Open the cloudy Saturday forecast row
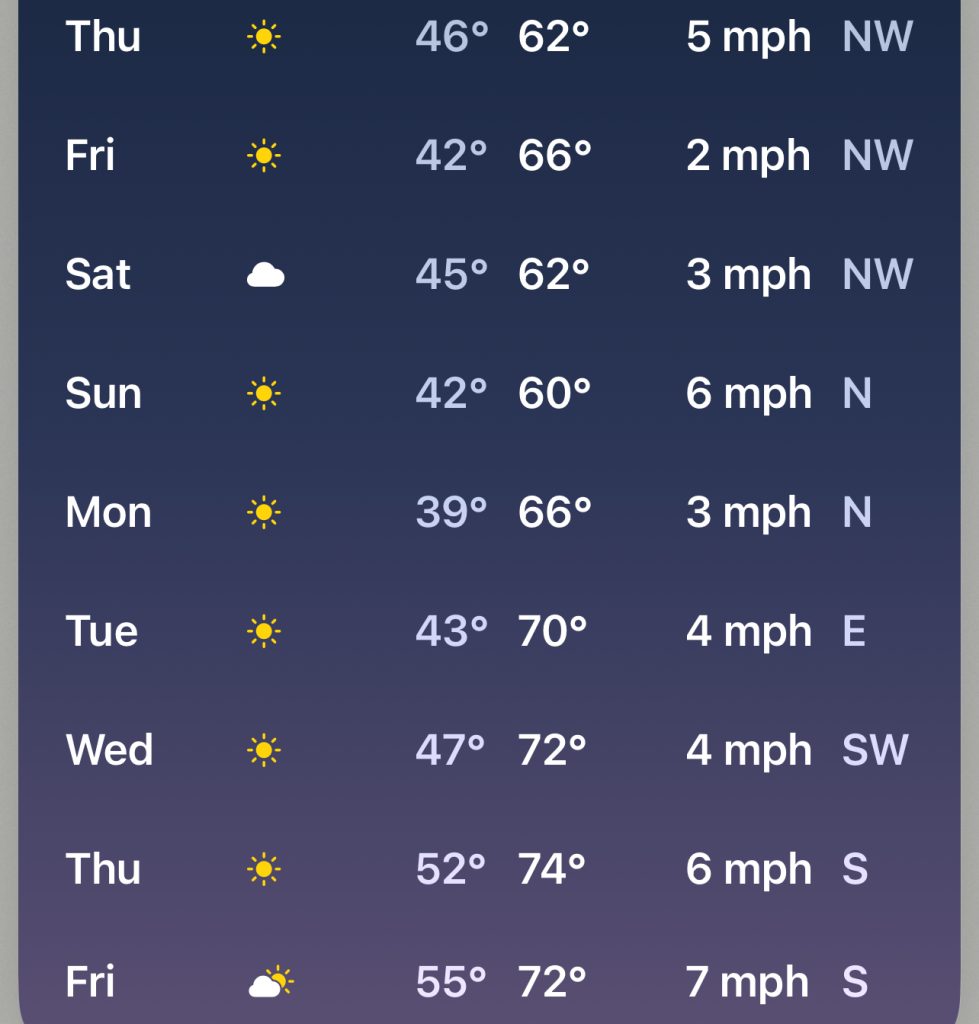Screen dimensions: 979x1024 point(489,275)
